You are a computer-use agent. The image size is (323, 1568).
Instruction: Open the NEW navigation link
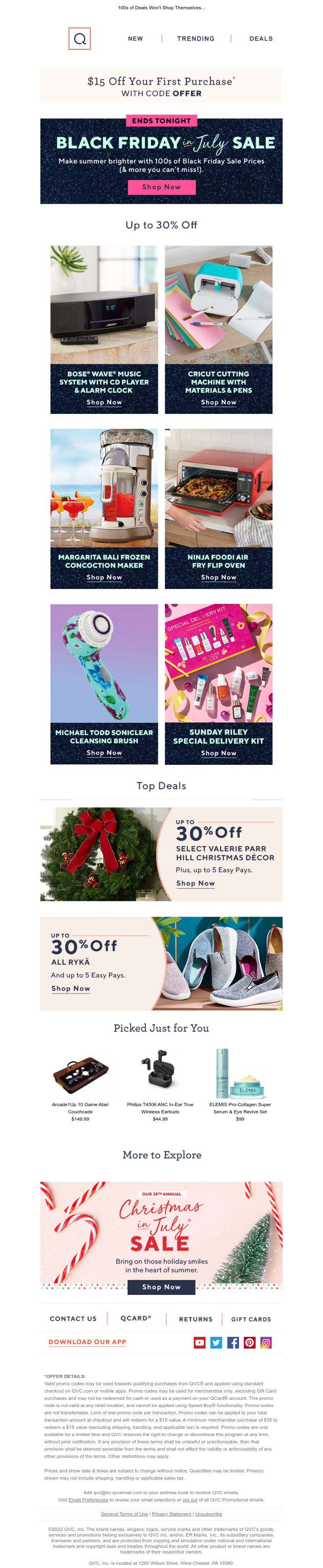pos(135,38)
